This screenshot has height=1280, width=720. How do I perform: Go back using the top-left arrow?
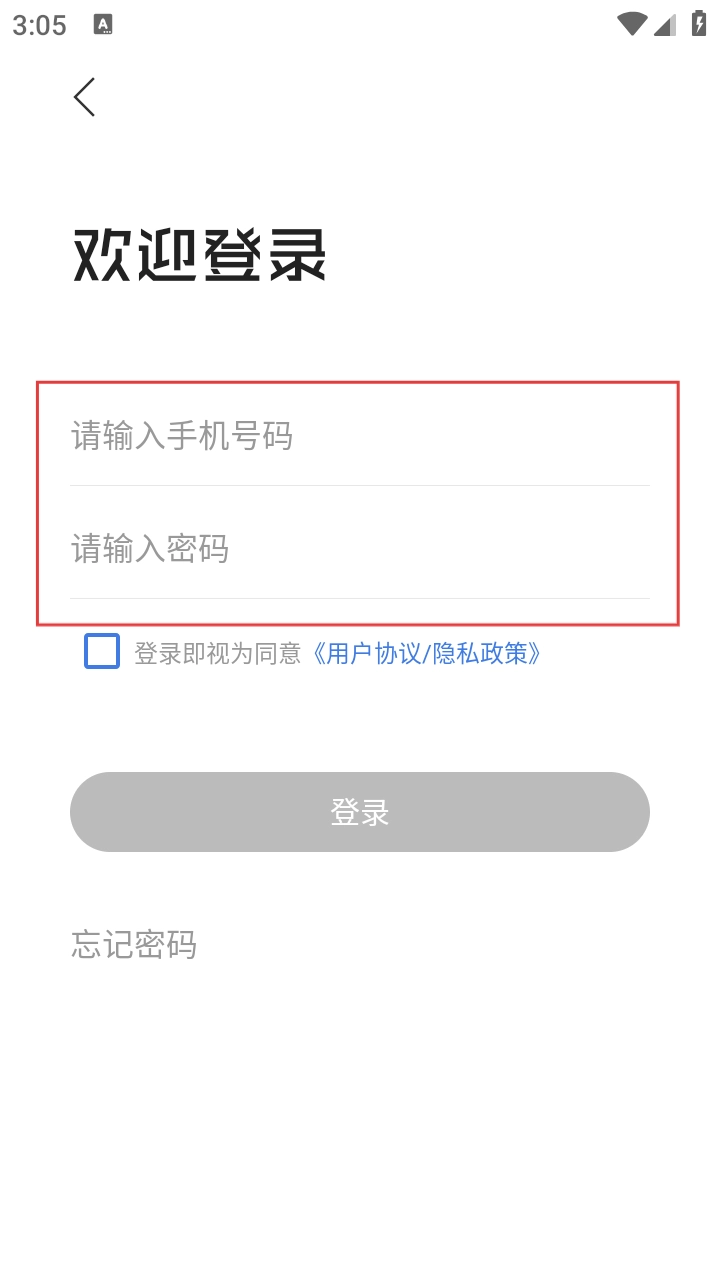pos(85,97)
